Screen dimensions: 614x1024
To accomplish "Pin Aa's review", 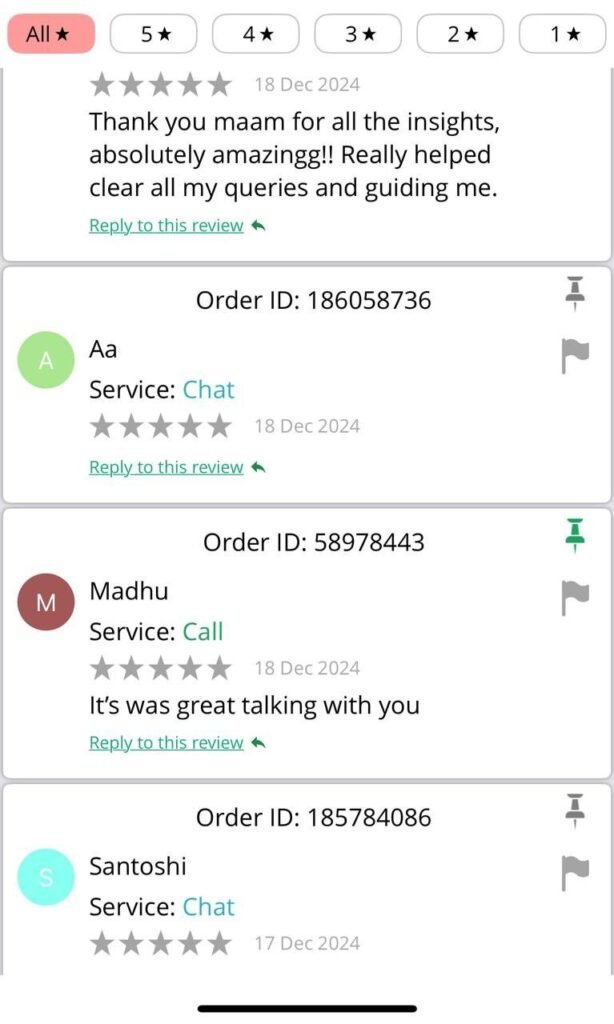I will [x=575, y=295].
